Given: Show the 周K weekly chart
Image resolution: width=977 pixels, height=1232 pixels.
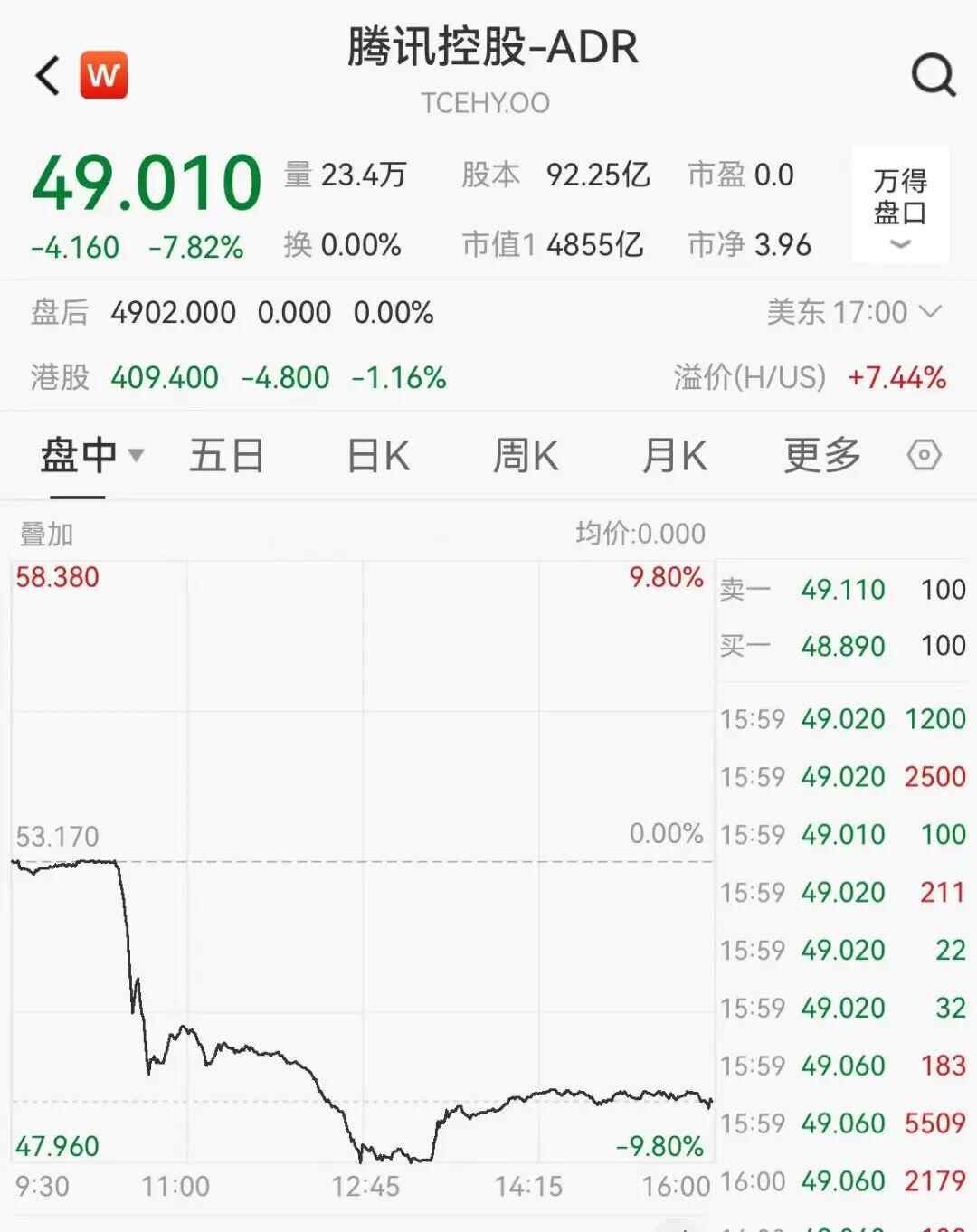Looking at the screenshot, I should (x=526, y=455).
